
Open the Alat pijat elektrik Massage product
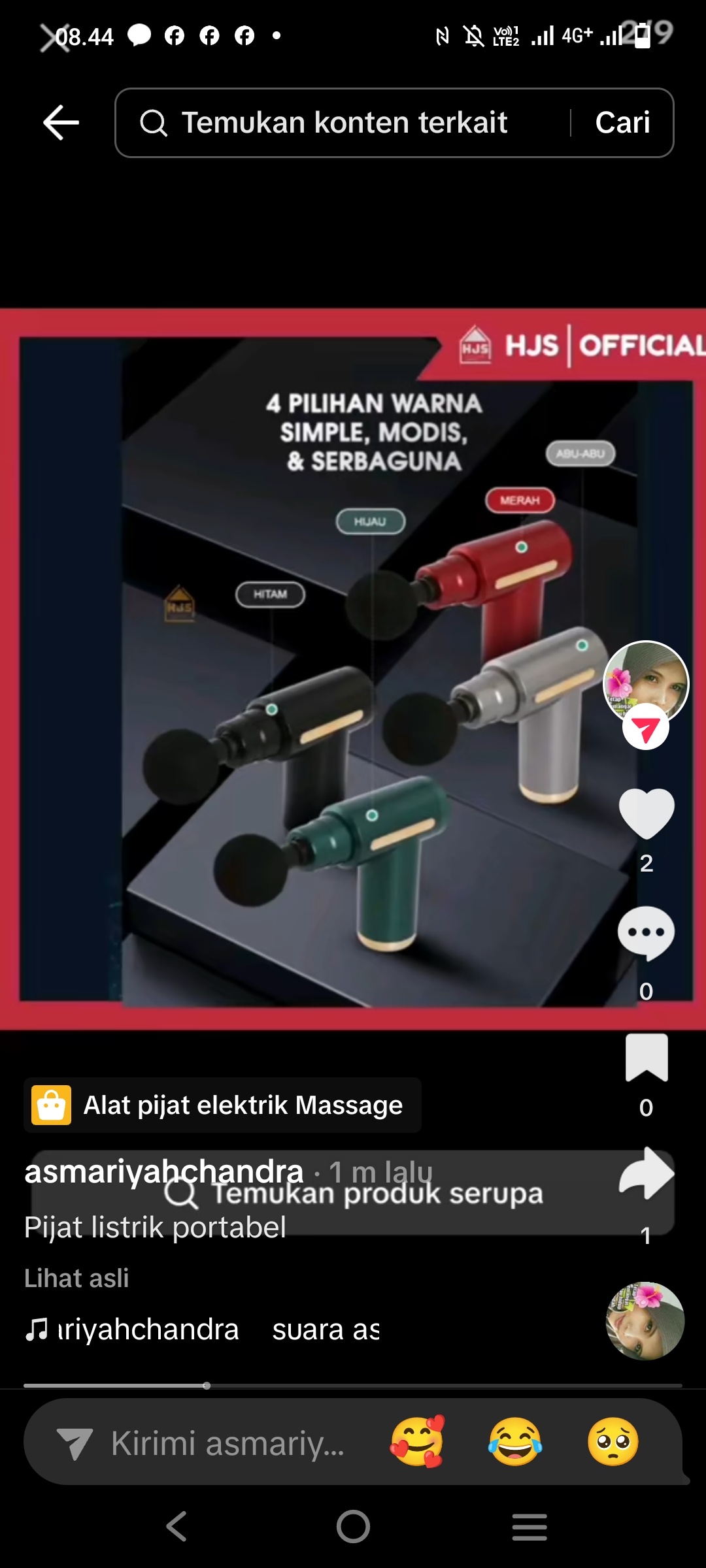coord(222,1105)
